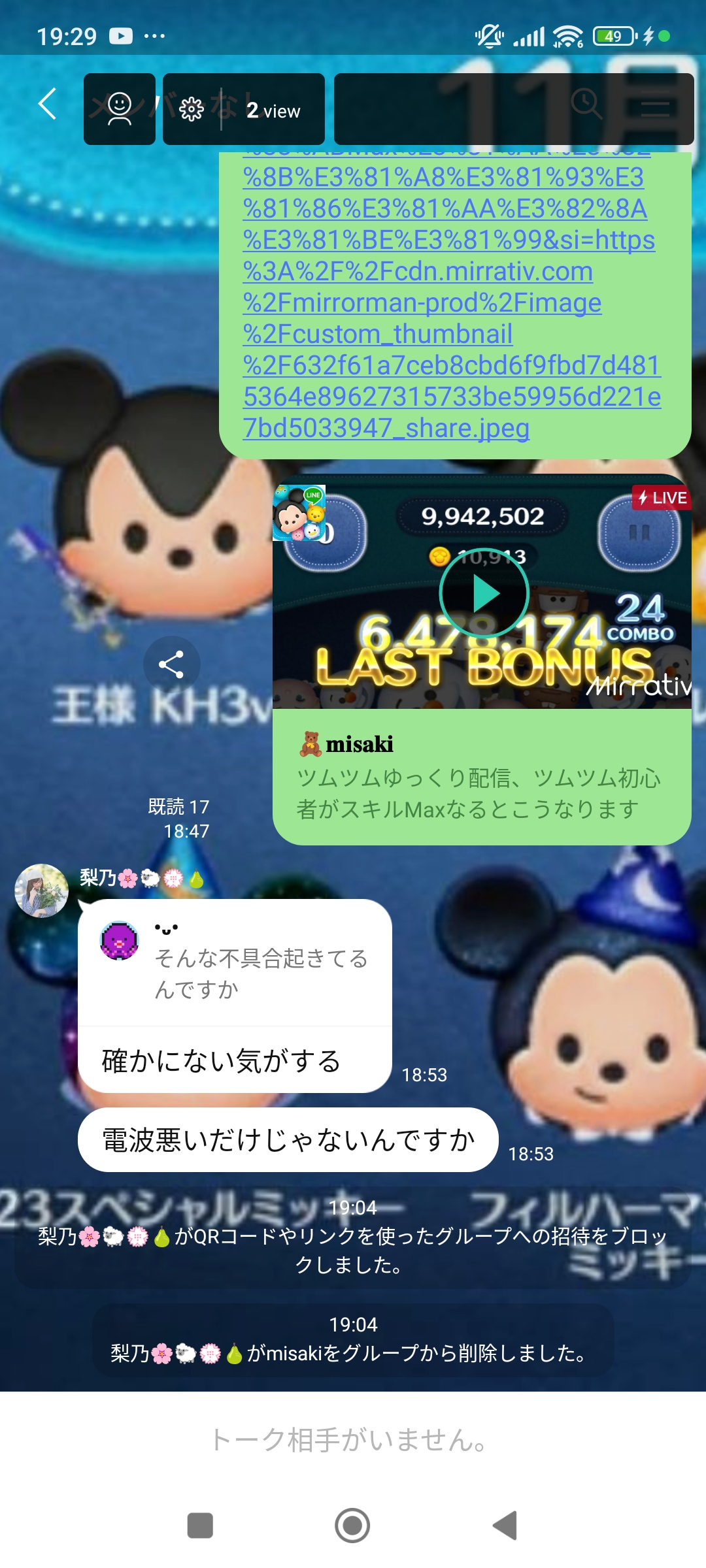
Task: Play the Mirrativ live video preview
Action: pyautogui.click(x=484, y=593)
